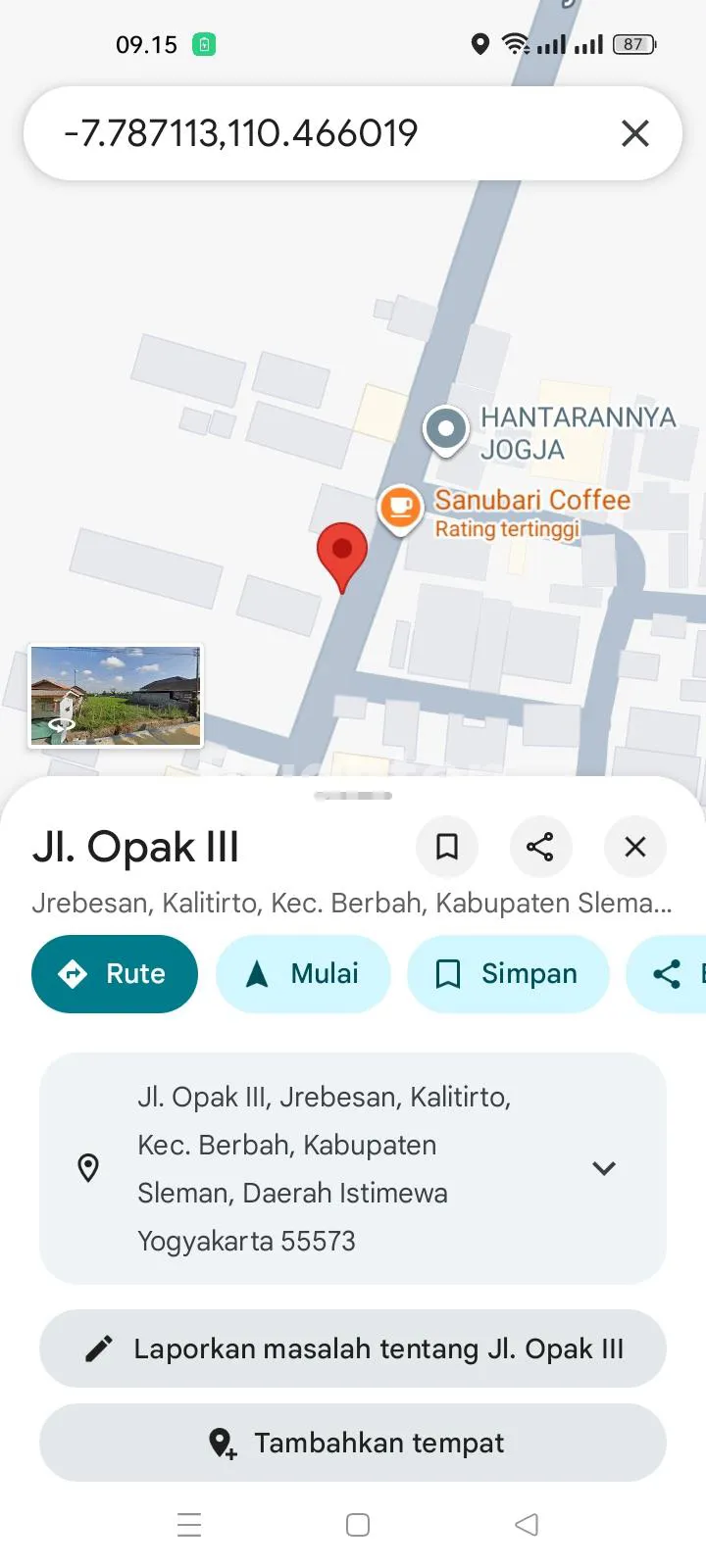Clear the coordinates in the search box

[x=635, y=133]
